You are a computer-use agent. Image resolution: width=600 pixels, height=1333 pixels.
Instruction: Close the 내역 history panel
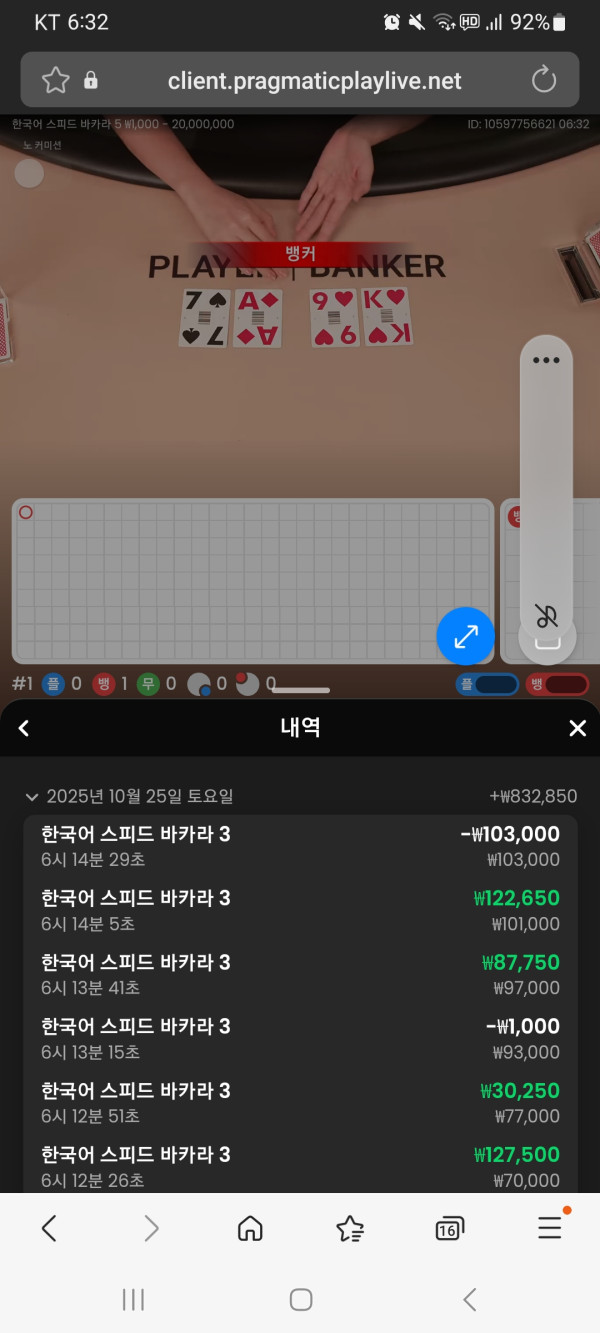[x=577, y=728]
